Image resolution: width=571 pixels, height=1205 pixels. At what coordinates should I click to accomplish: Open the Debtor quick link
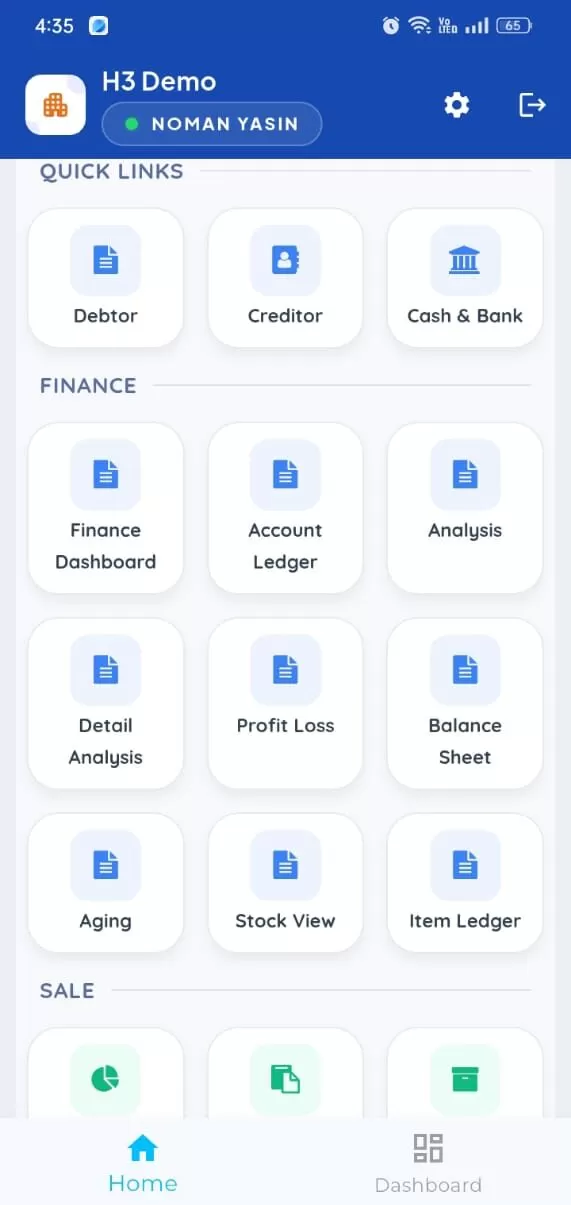pyautogui.click(x=106, y=278)
